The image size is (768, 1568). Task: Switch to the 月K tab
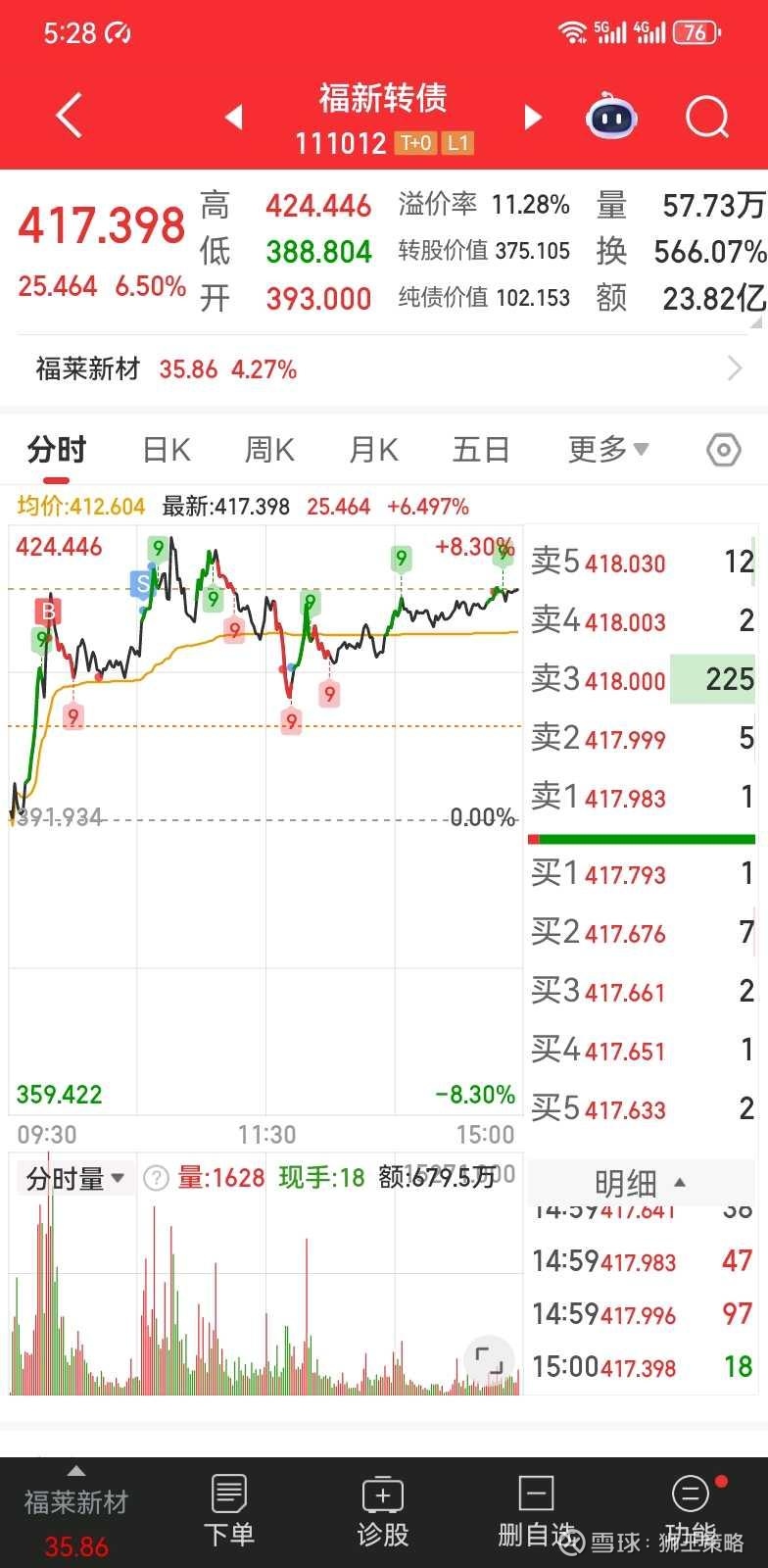click(373, 450)
